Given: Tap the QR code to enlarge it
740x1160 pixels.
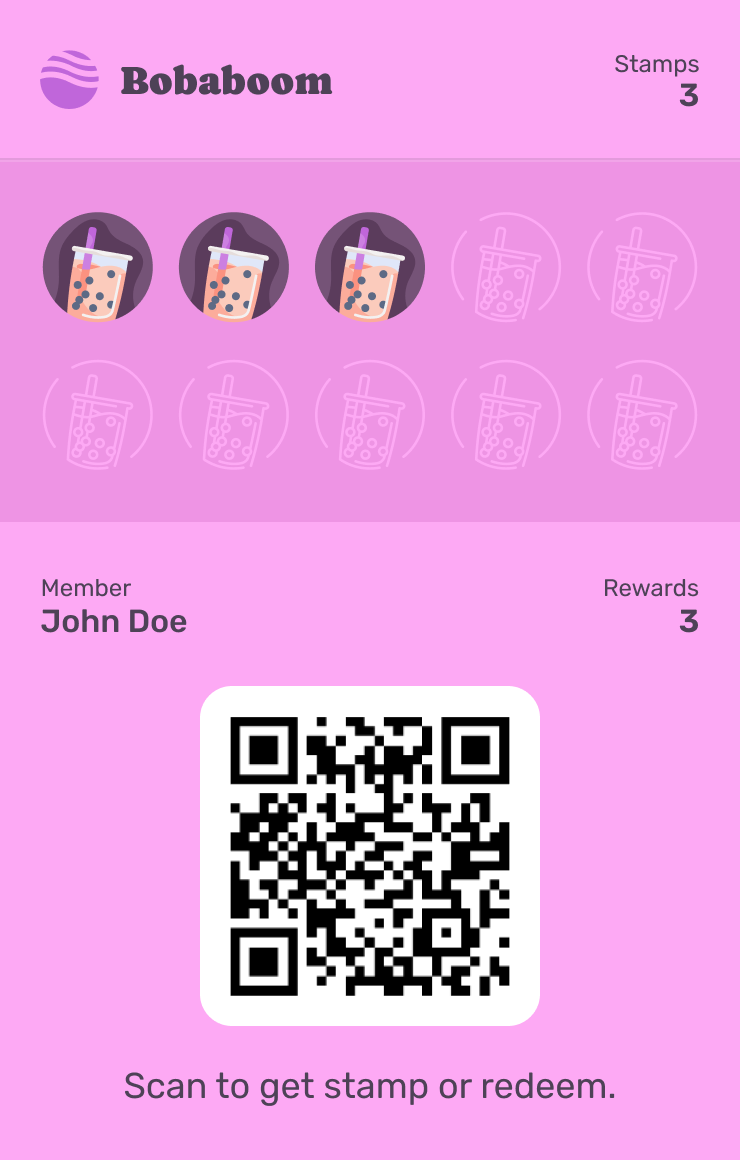Looking at the screenshot, I should point(370,855).
